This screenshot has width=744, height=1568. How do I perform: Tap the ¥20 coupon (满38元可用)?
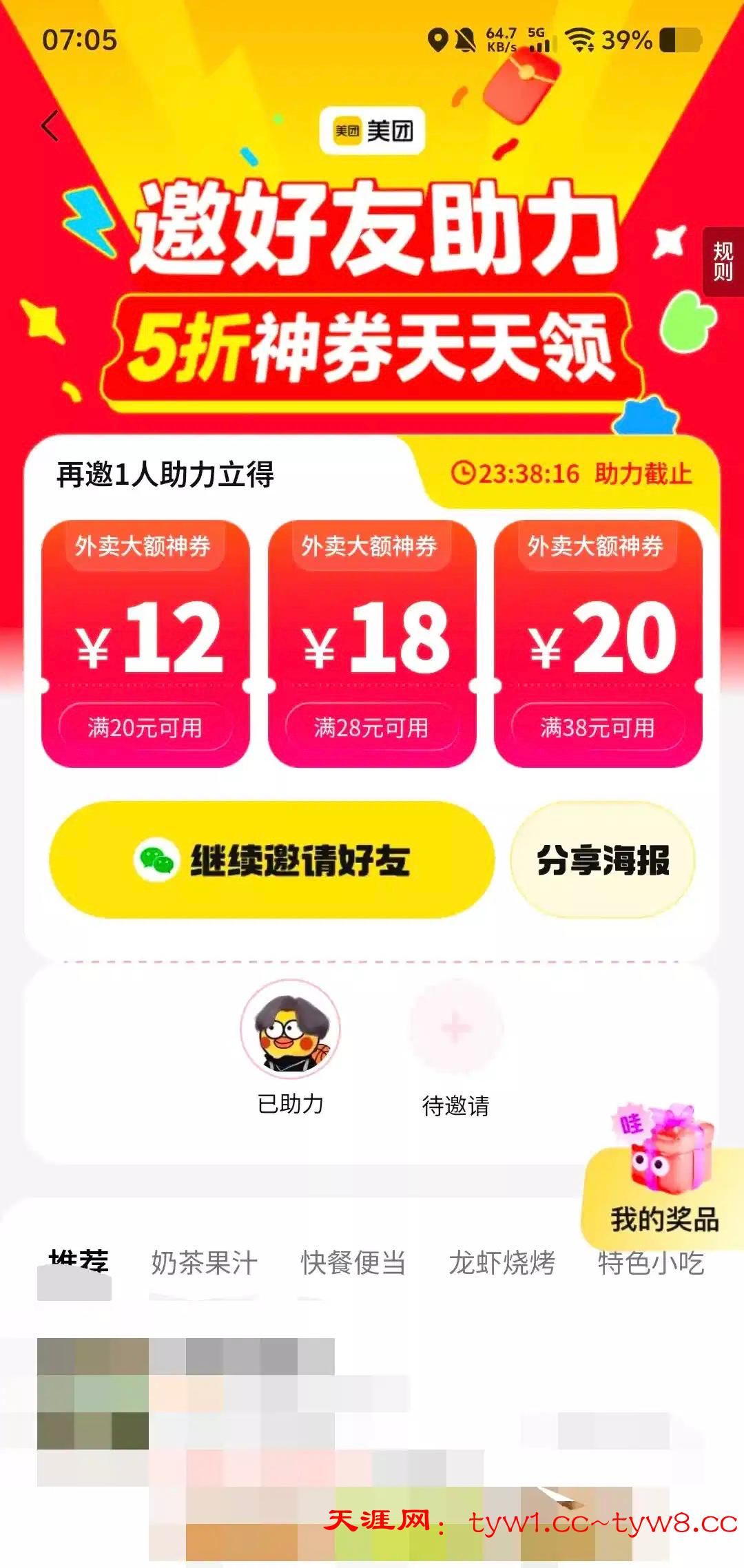(x=597, y=644)
